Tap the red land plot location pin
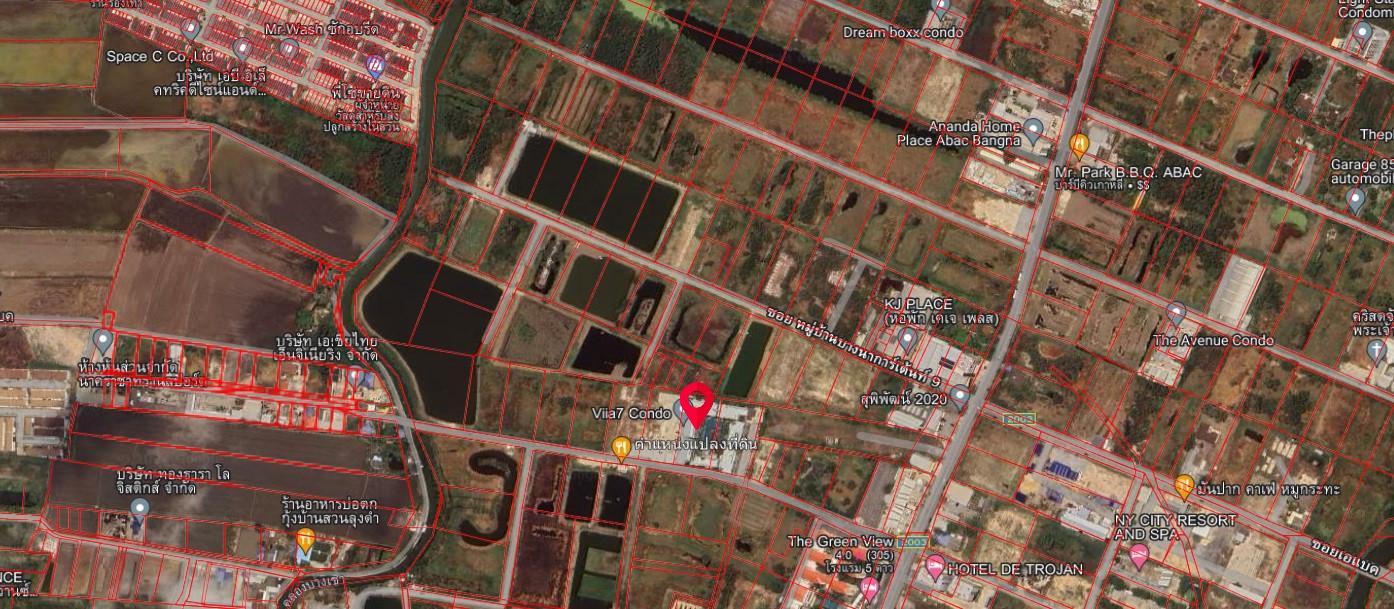 click(x=696, y=402)
